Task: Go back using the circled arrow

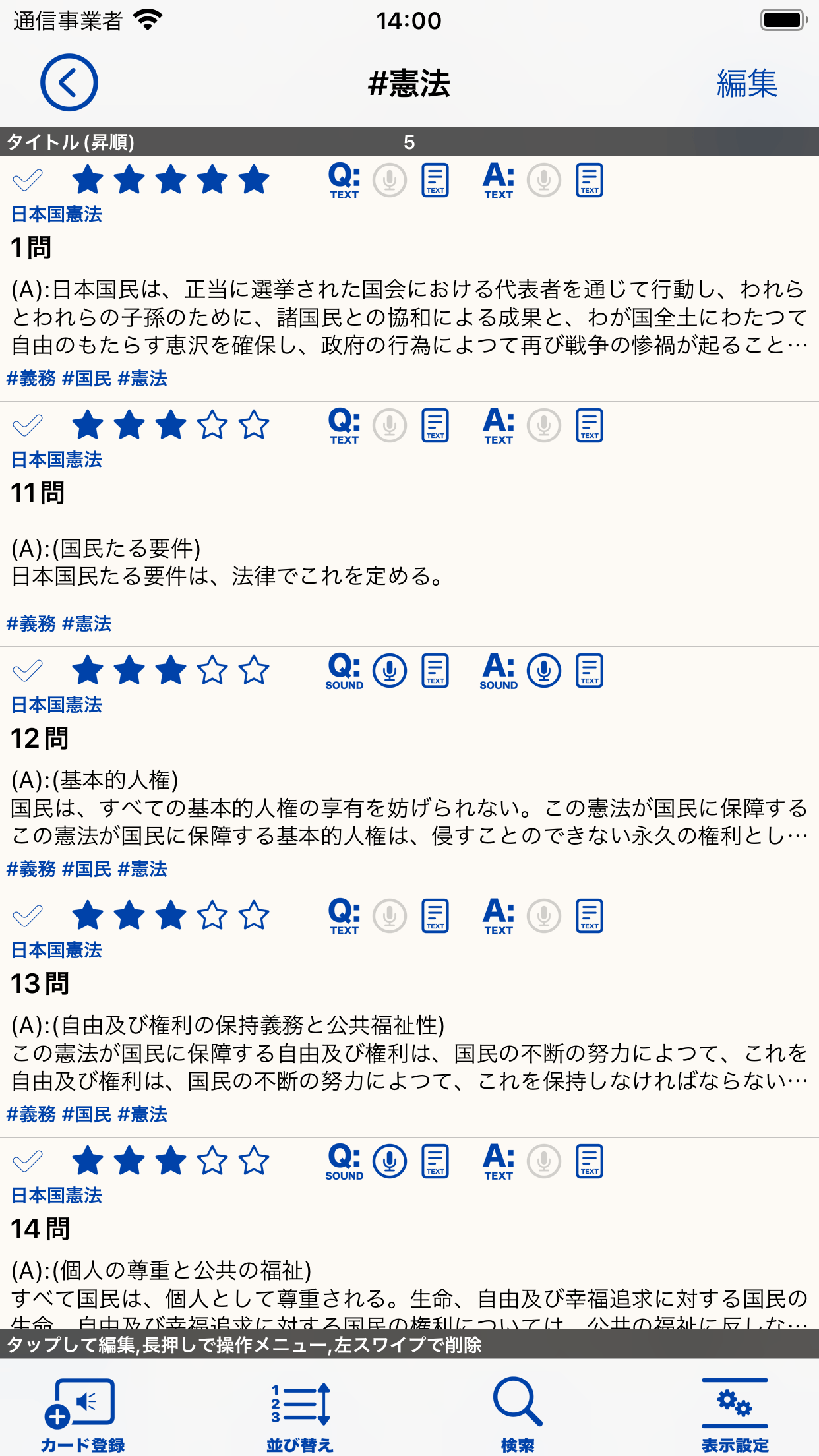Action: [x=69, y=82]
